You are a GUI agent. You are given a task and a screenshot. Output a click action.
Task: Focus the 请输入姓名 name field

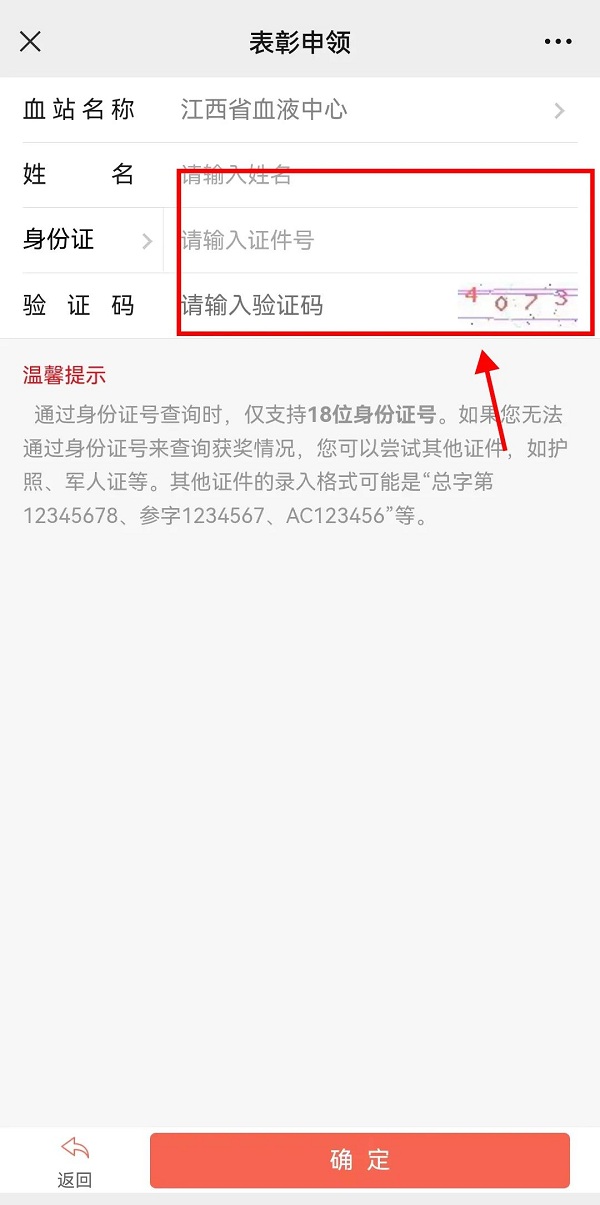click(370, 176)
